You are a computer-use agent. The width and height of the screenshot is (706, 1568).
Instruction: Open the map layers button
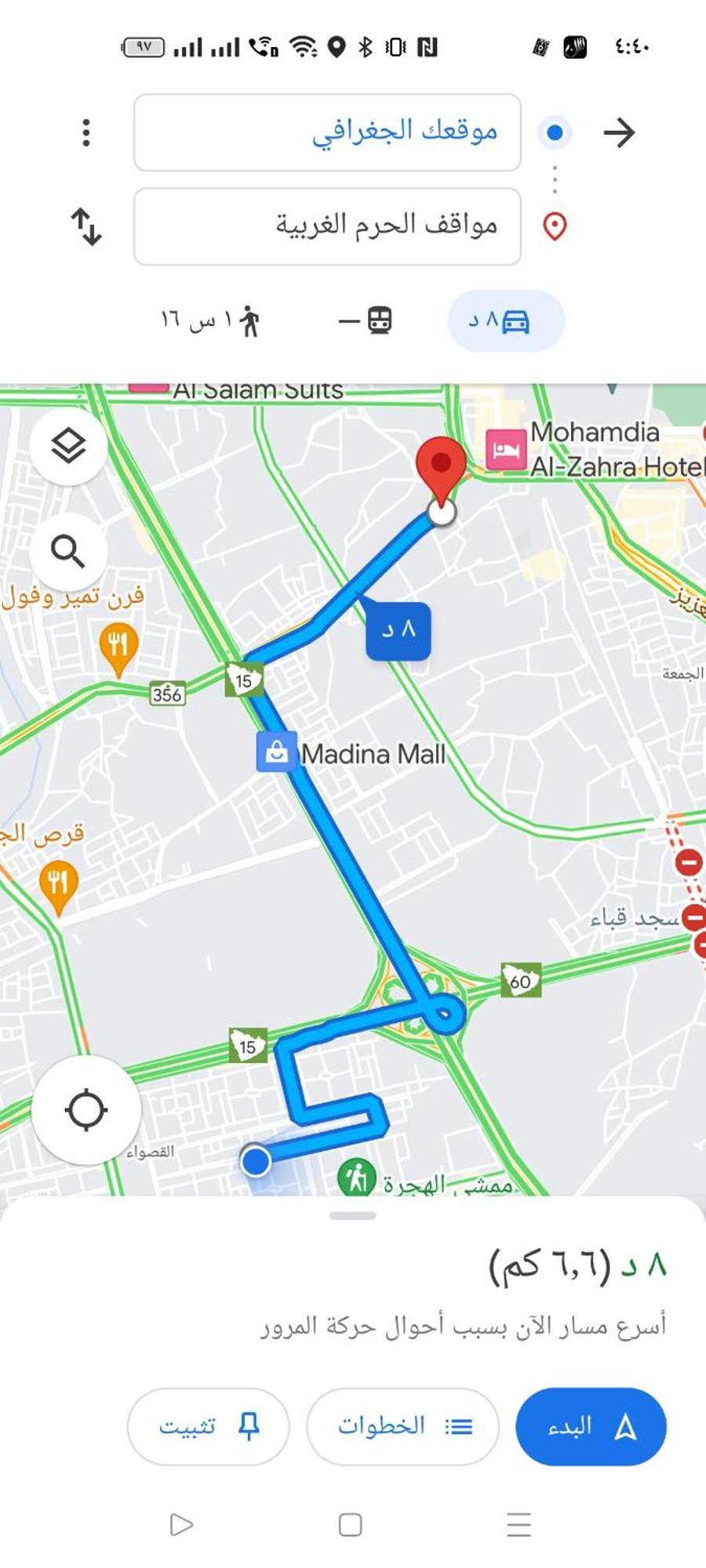pyautogui.click(x=68, y=446)
